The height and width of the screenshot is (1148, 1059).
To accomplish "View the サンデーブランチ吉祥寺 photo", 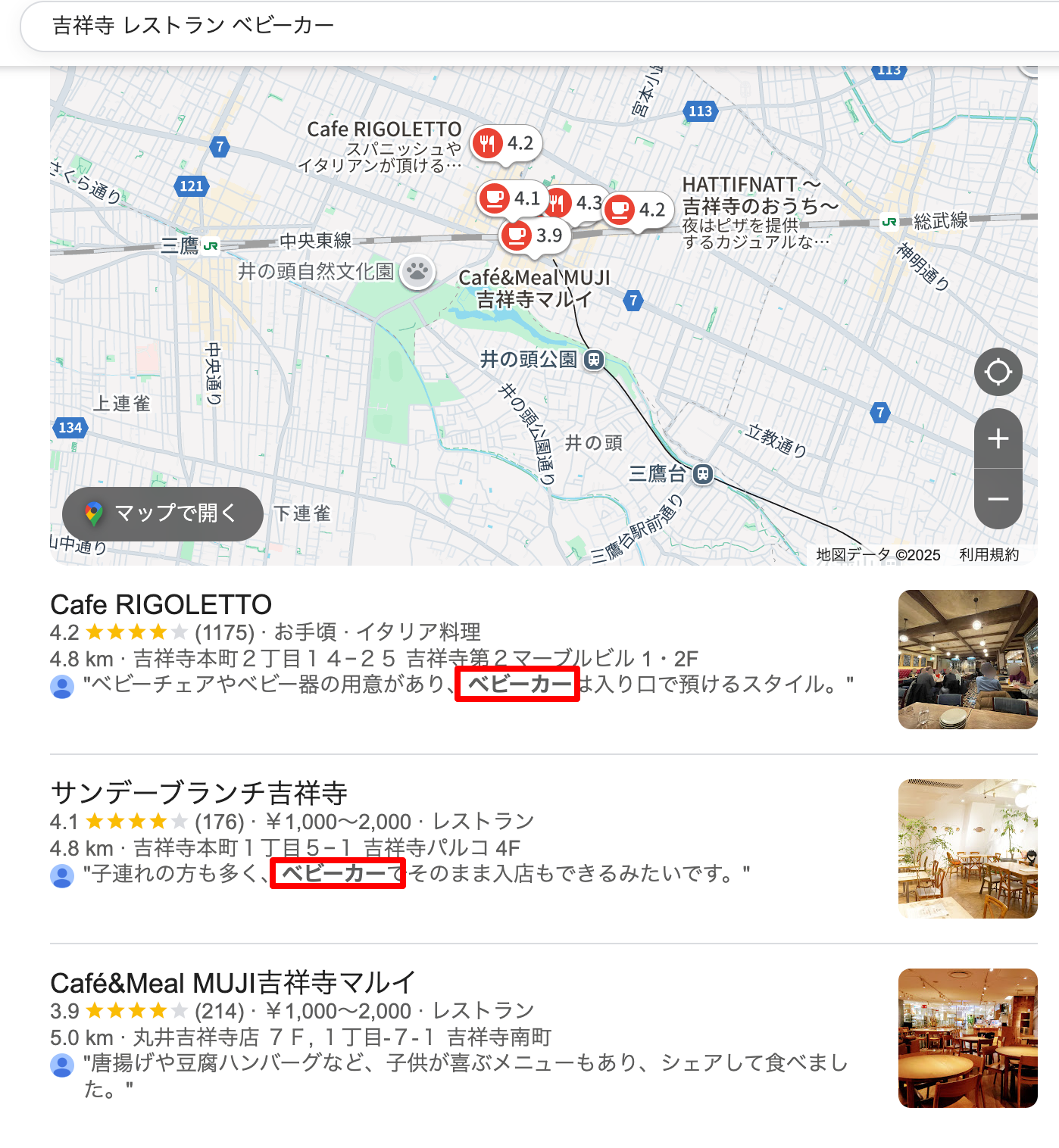I will pyautogui.click(x=967, y=848).
